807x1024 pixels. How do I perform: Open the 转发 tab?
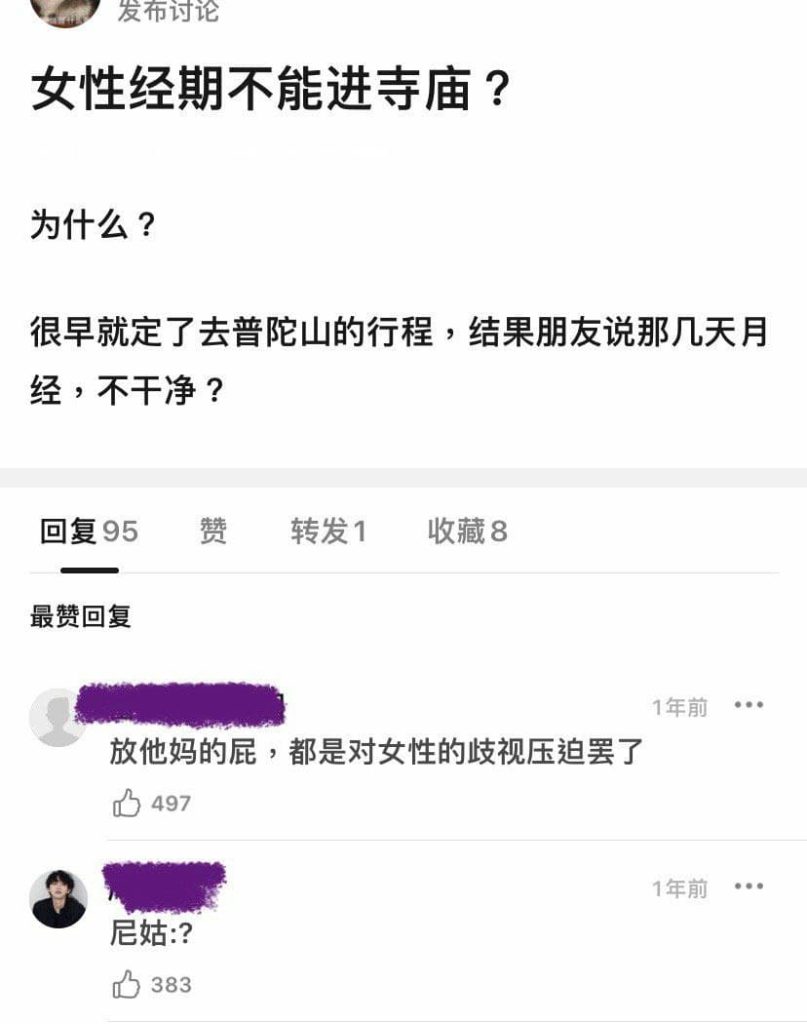[x=328, y=531]
